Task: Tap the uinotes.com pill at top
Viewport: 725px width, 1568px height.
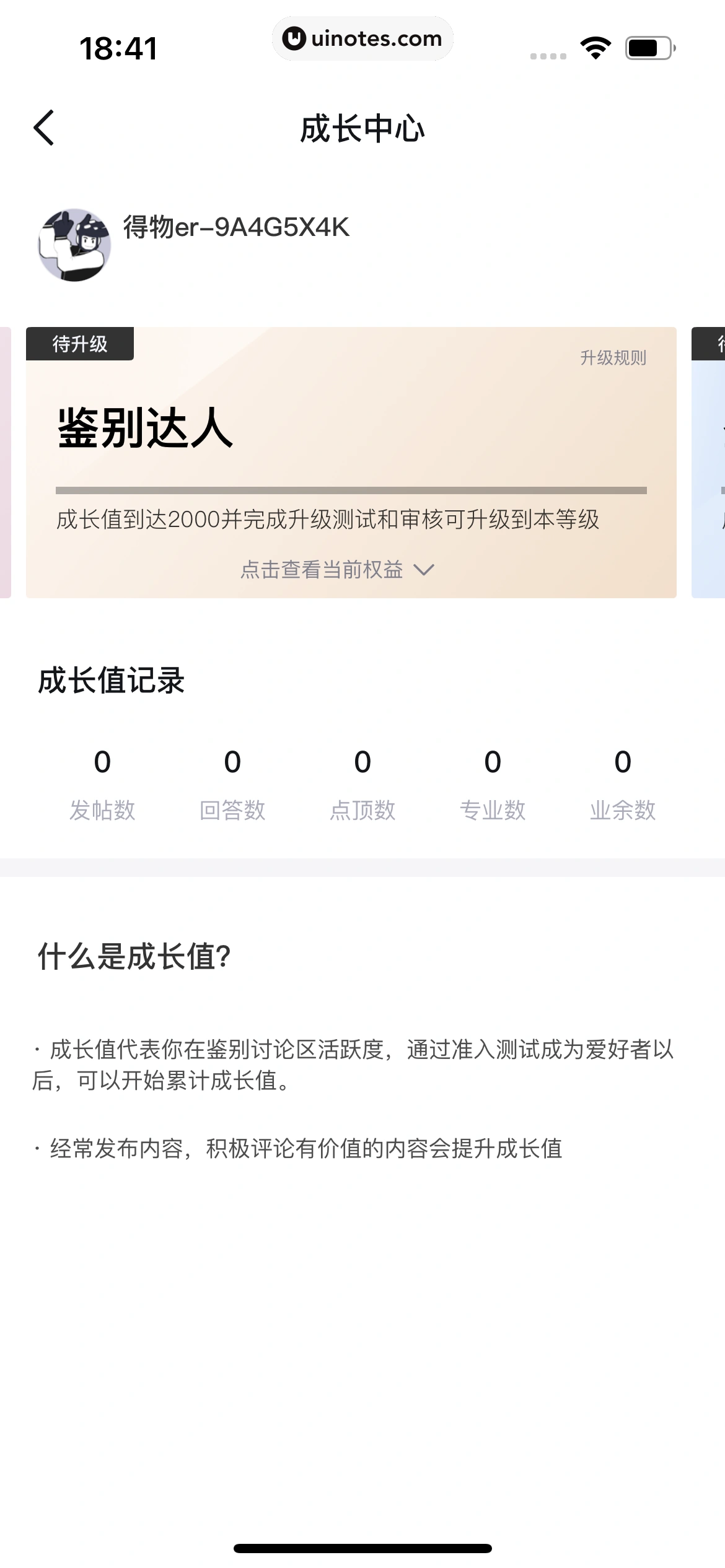Action: coord(362,38)
